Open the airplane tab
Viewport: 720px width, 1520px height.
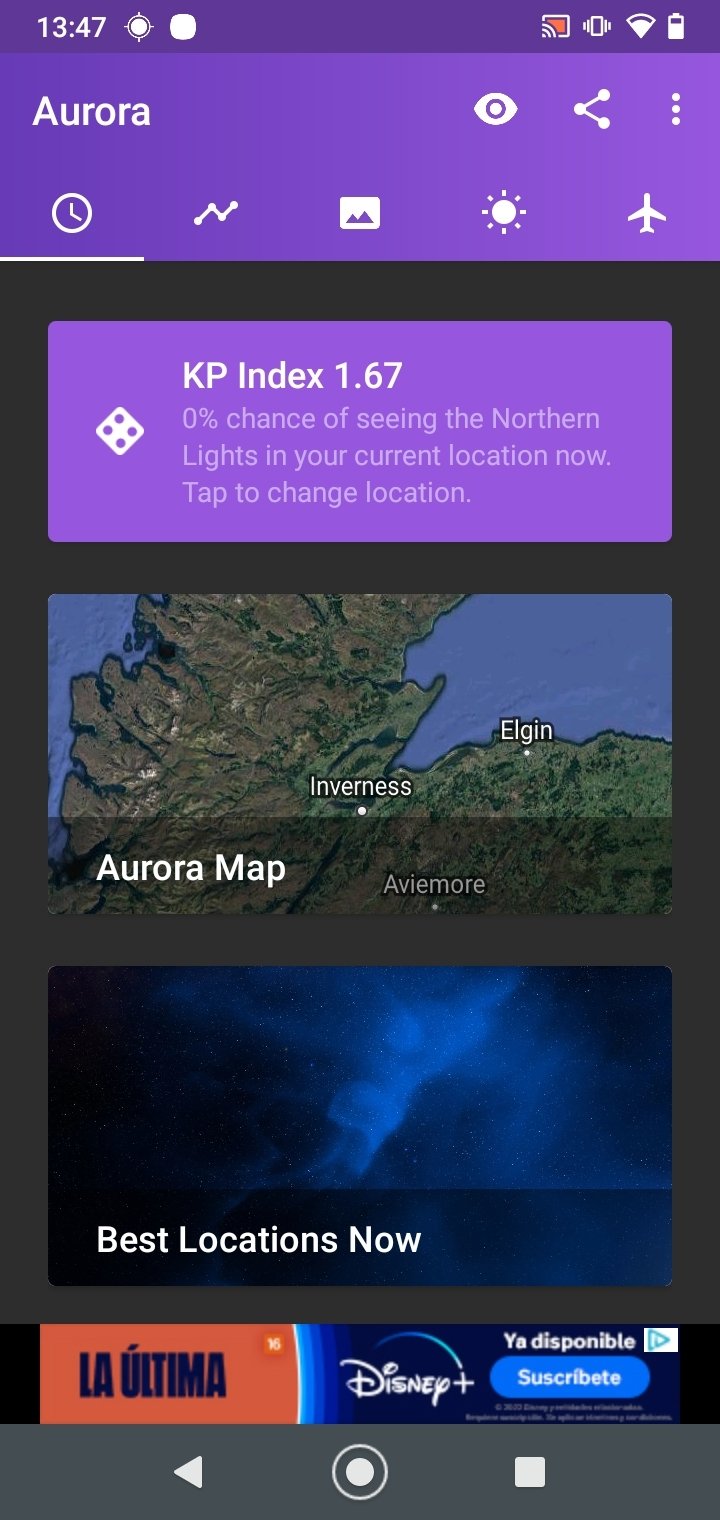647,213
